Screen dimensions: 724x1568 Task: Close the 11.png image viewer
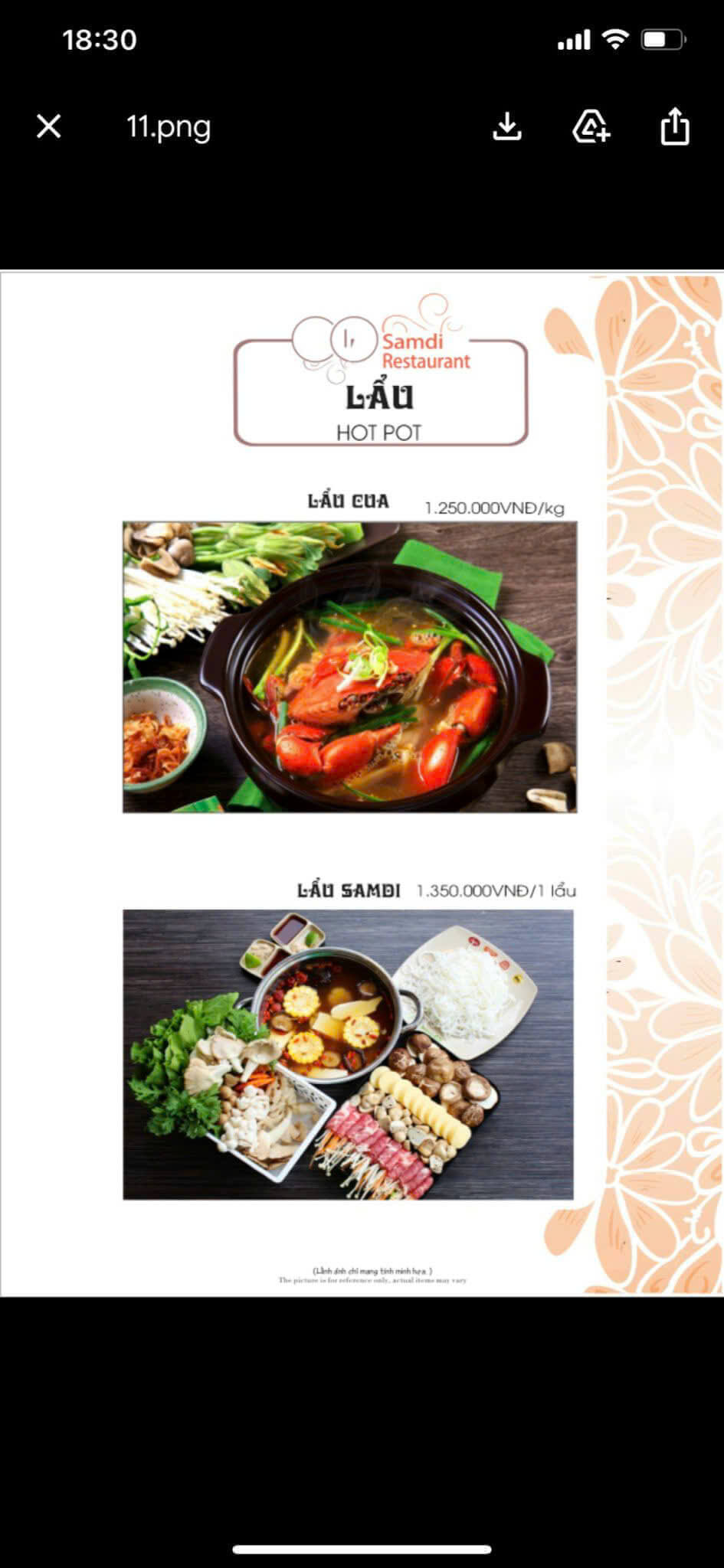click(x=49, y=126)
